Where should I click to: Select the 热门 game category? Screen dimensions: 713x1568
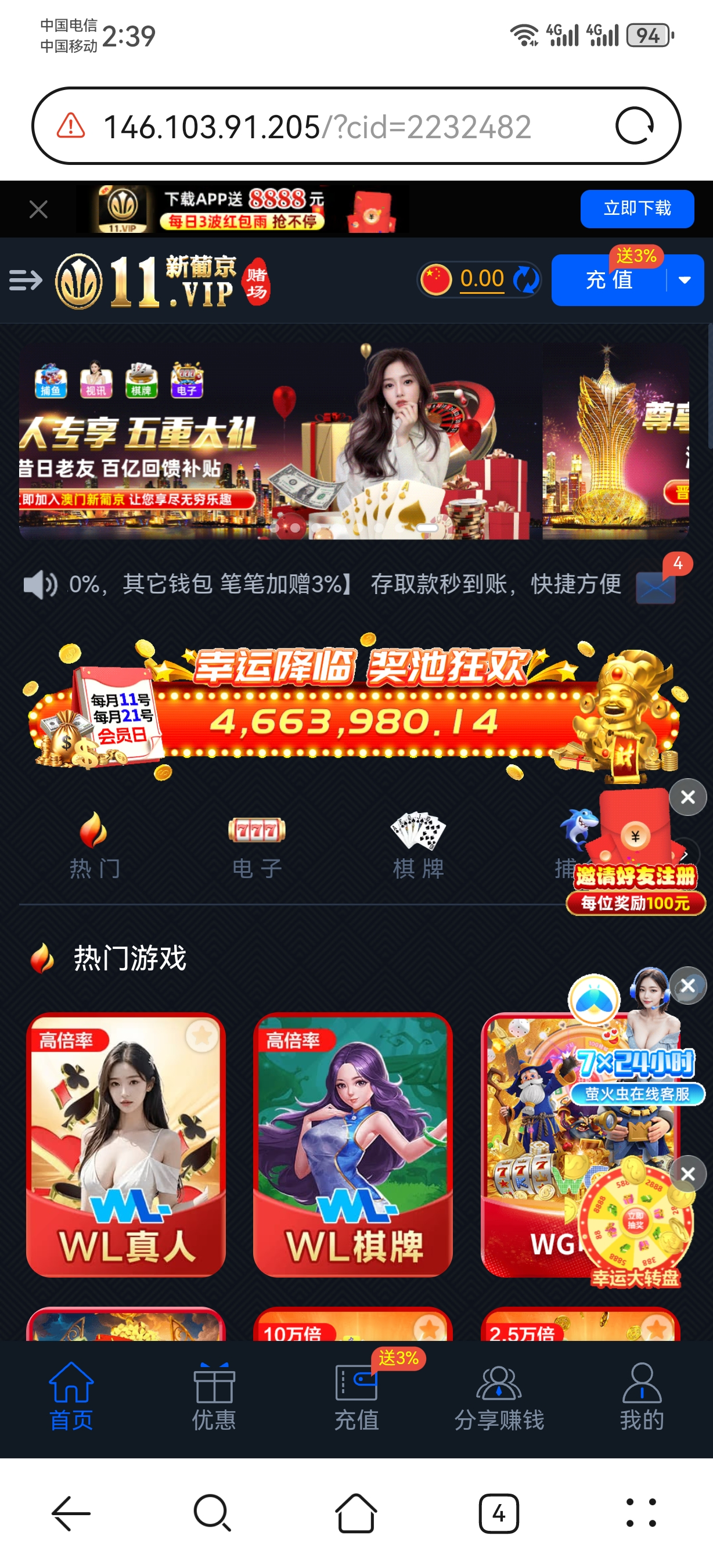[94, 846]
